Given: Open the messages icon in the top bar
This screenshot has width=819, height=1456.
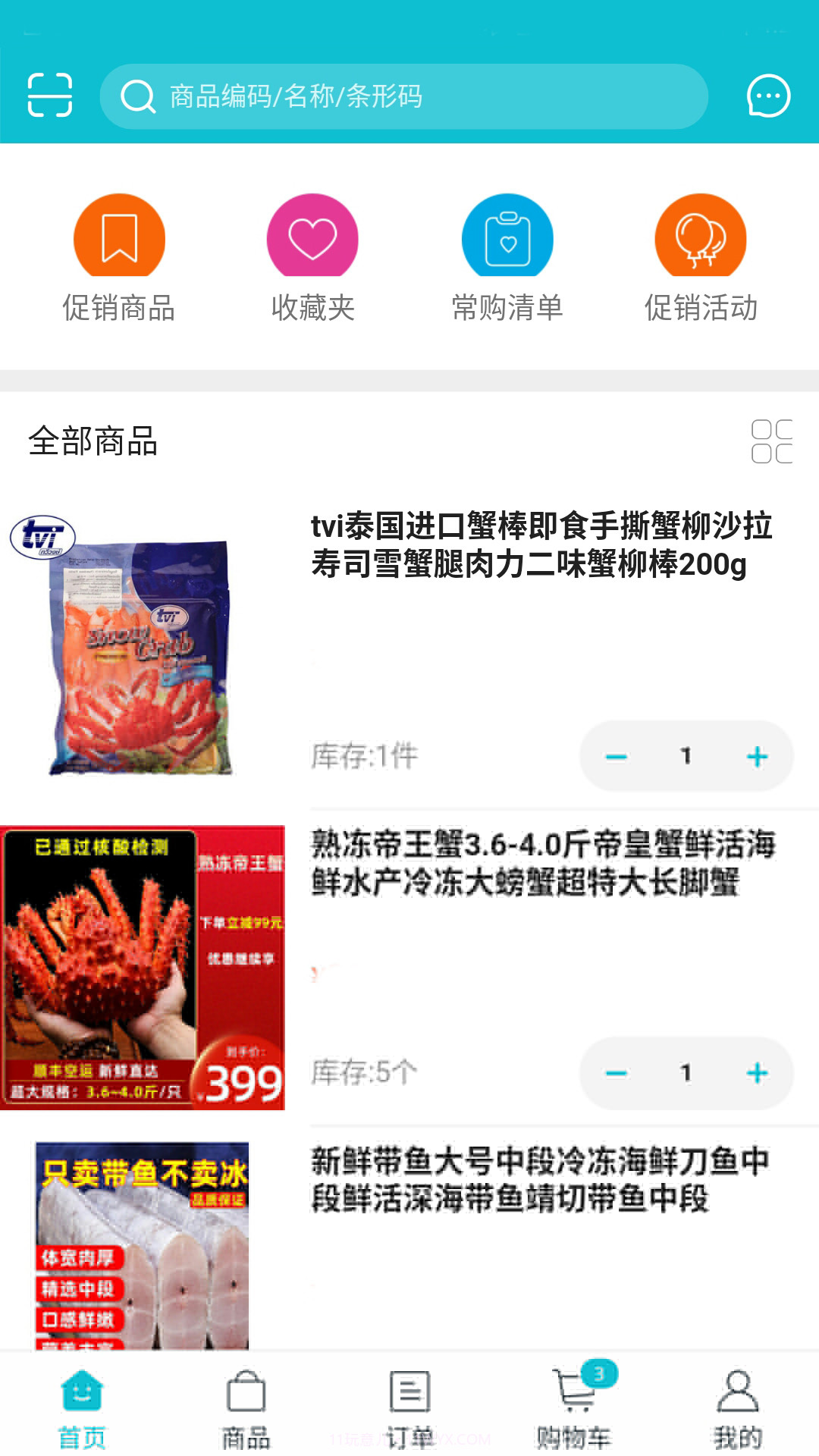Looking at the screenshot, I should coord(767,96).
